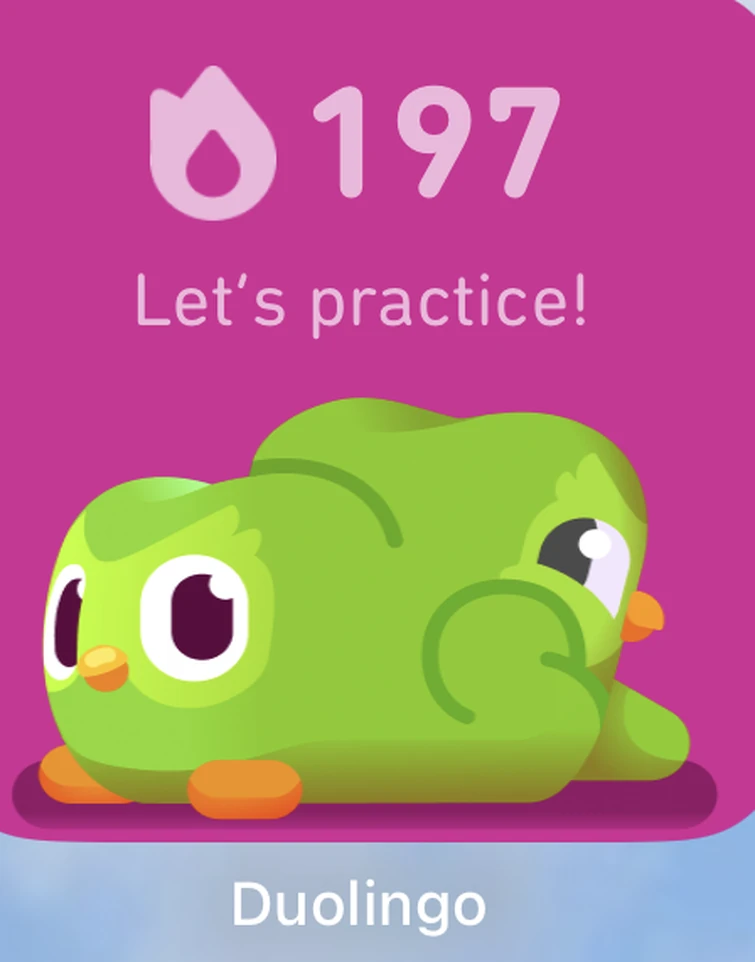The height and width of the screenshot is (962, 755).
Task: Select the Duolingo widget as a whole
Action: [377, 420]
